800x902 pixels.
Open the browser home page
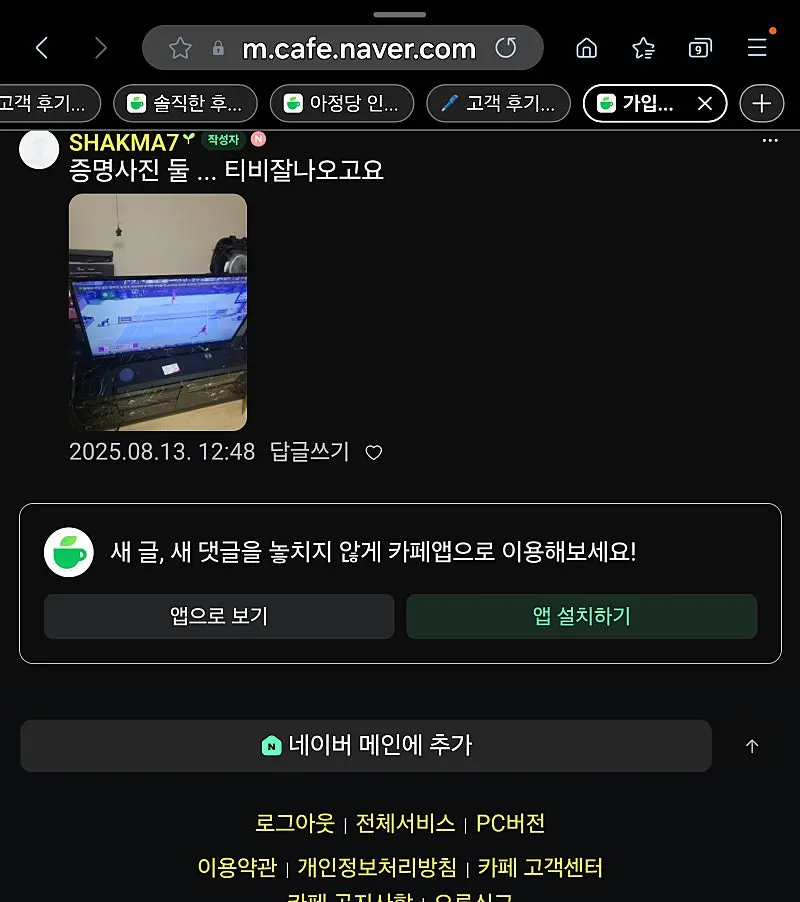pos(587,48)
